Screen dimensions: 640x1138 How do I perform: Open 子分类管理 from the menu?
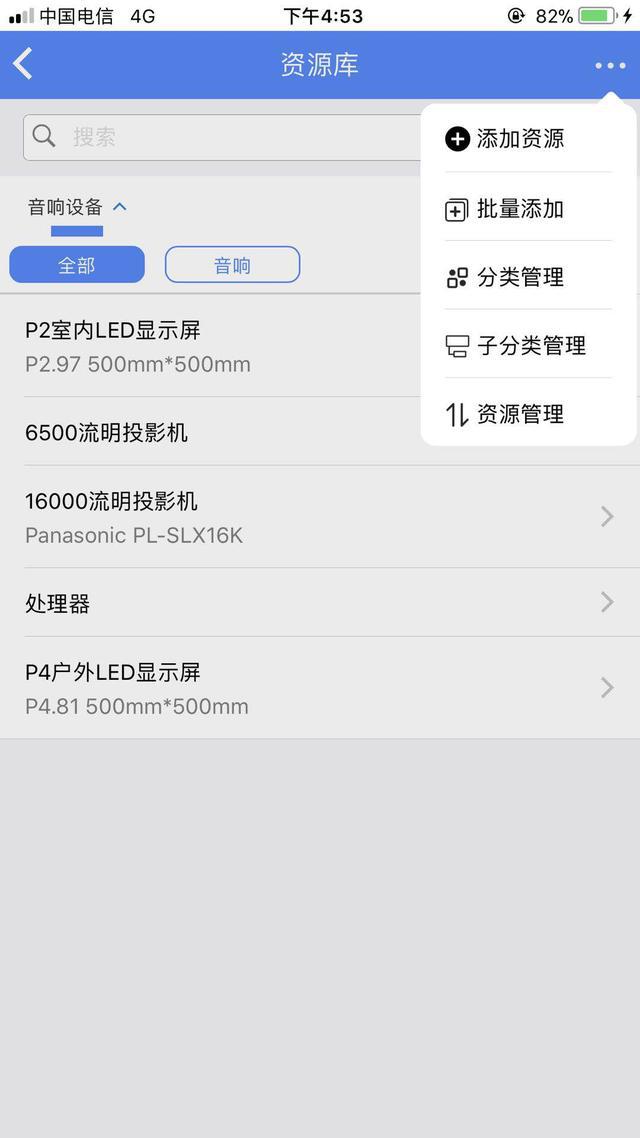[x=530, y=346]
